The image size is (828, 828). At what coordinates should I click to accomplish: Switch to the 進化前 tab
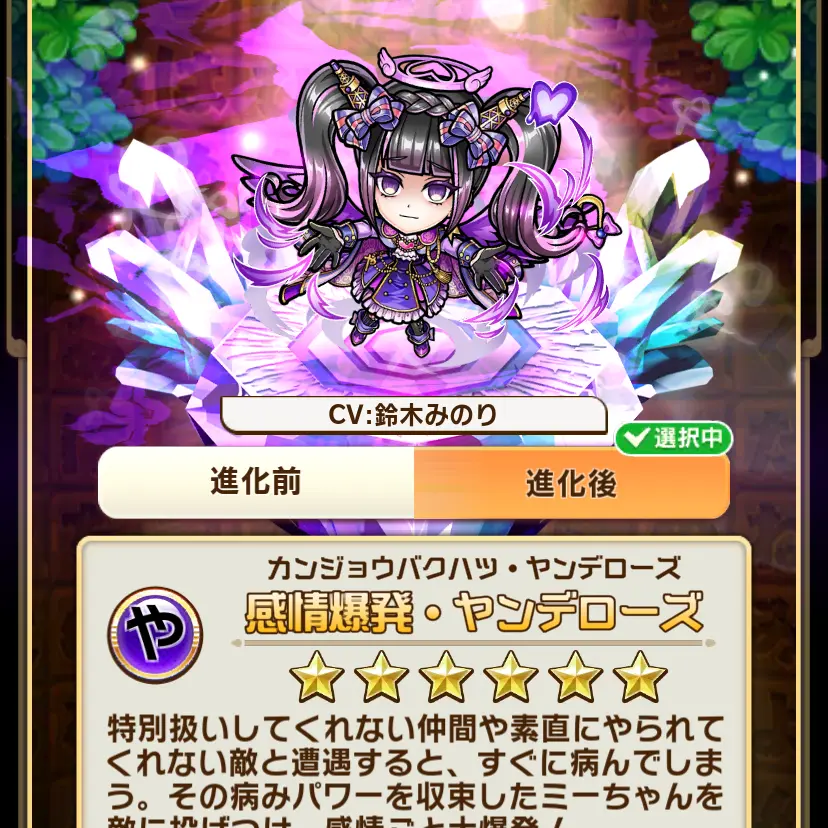[x=256, y=482]
